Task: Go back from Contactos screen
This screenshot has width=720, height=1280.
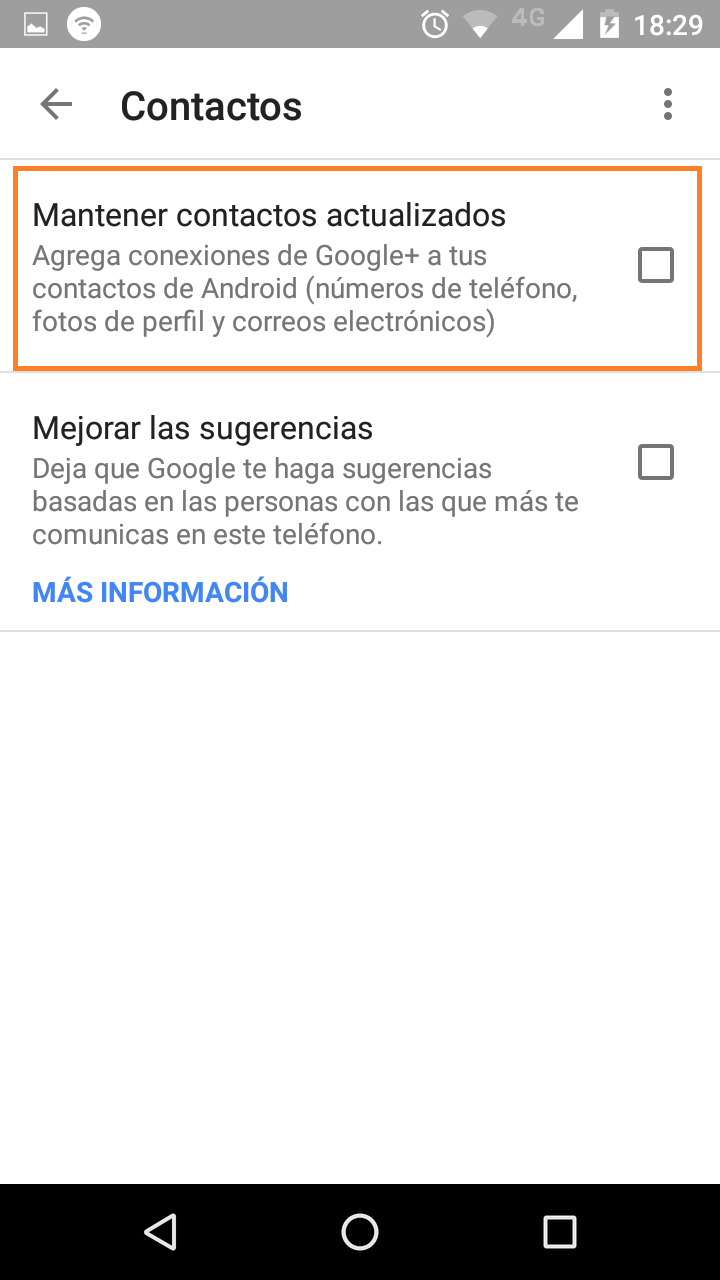Action: [56, 105]
